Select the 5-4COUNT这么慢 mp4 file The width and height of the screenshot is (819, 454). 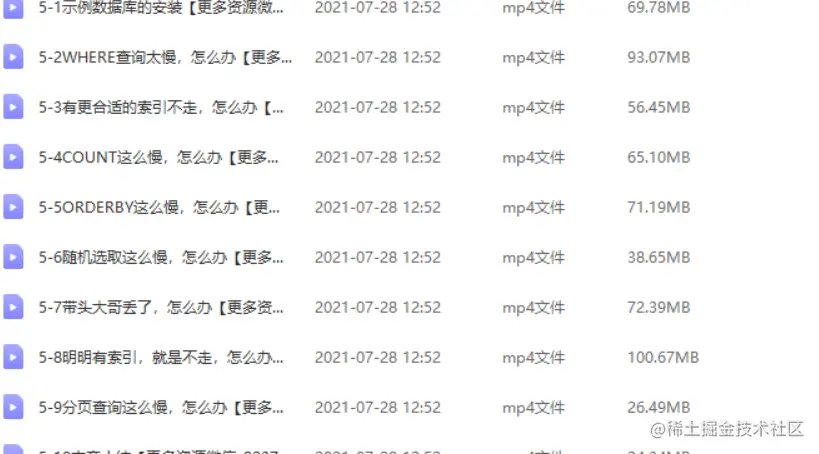158,157
